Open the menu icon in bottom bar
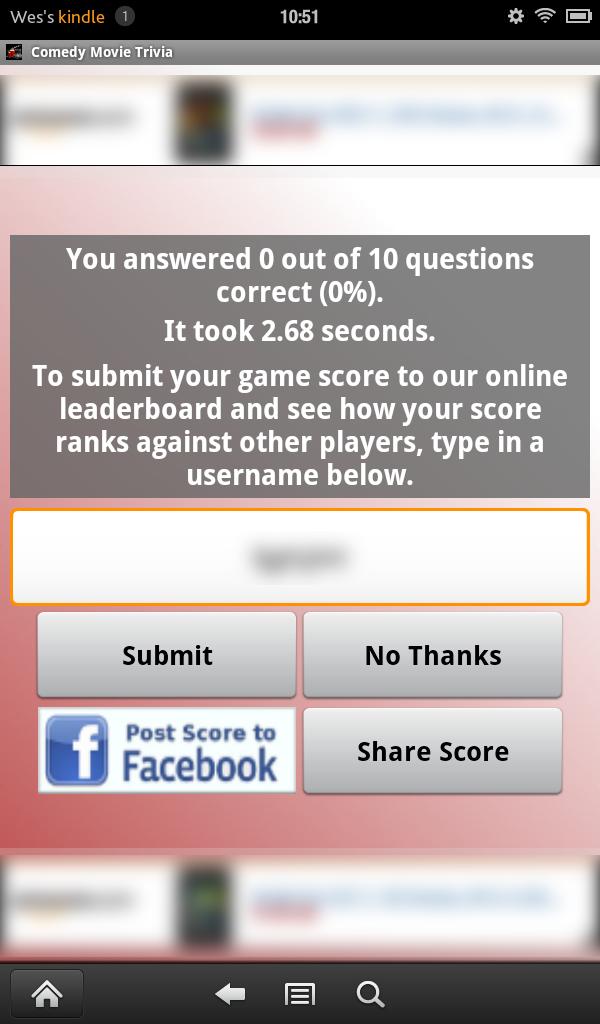 [x=300, y=993]
